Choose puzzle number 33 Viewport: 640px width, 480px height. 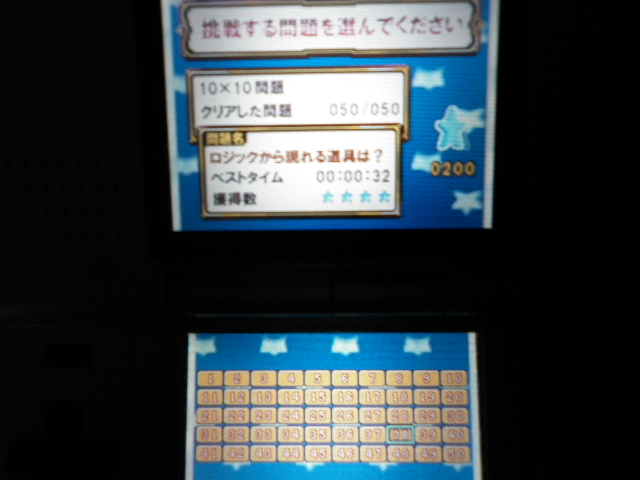click(x=264, y=434)
